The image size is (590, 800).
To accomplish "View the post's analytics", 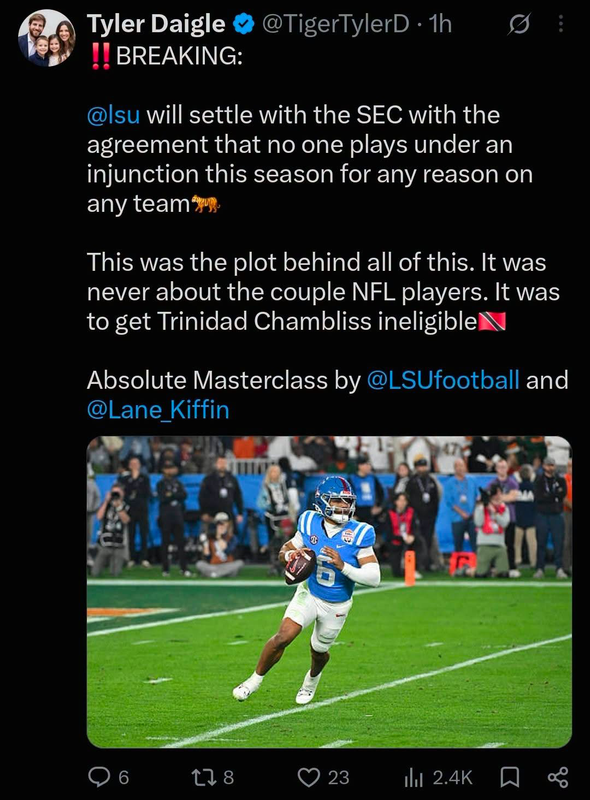I will coord(438,777).
